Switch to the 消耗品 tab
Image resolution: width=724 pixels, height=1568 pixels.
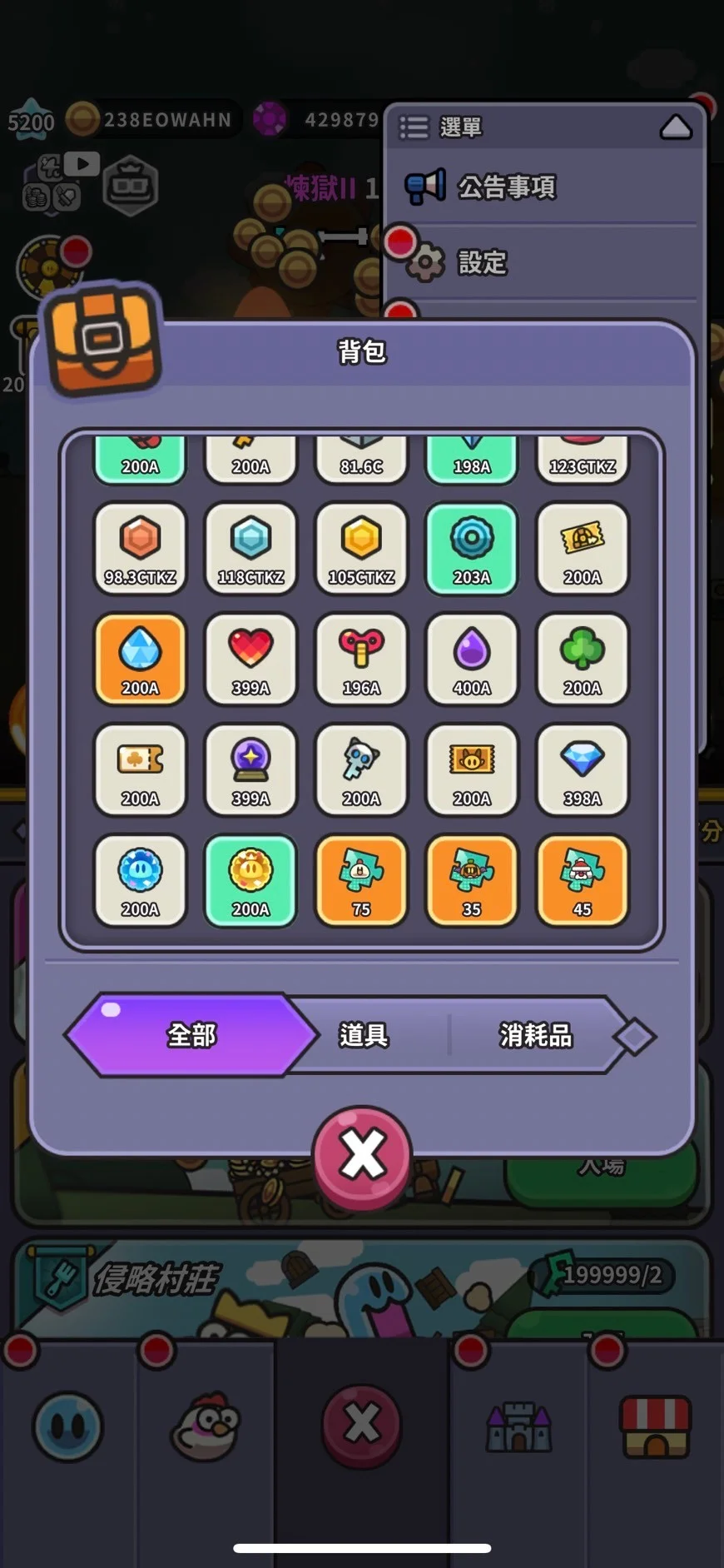coord(535,1035)
